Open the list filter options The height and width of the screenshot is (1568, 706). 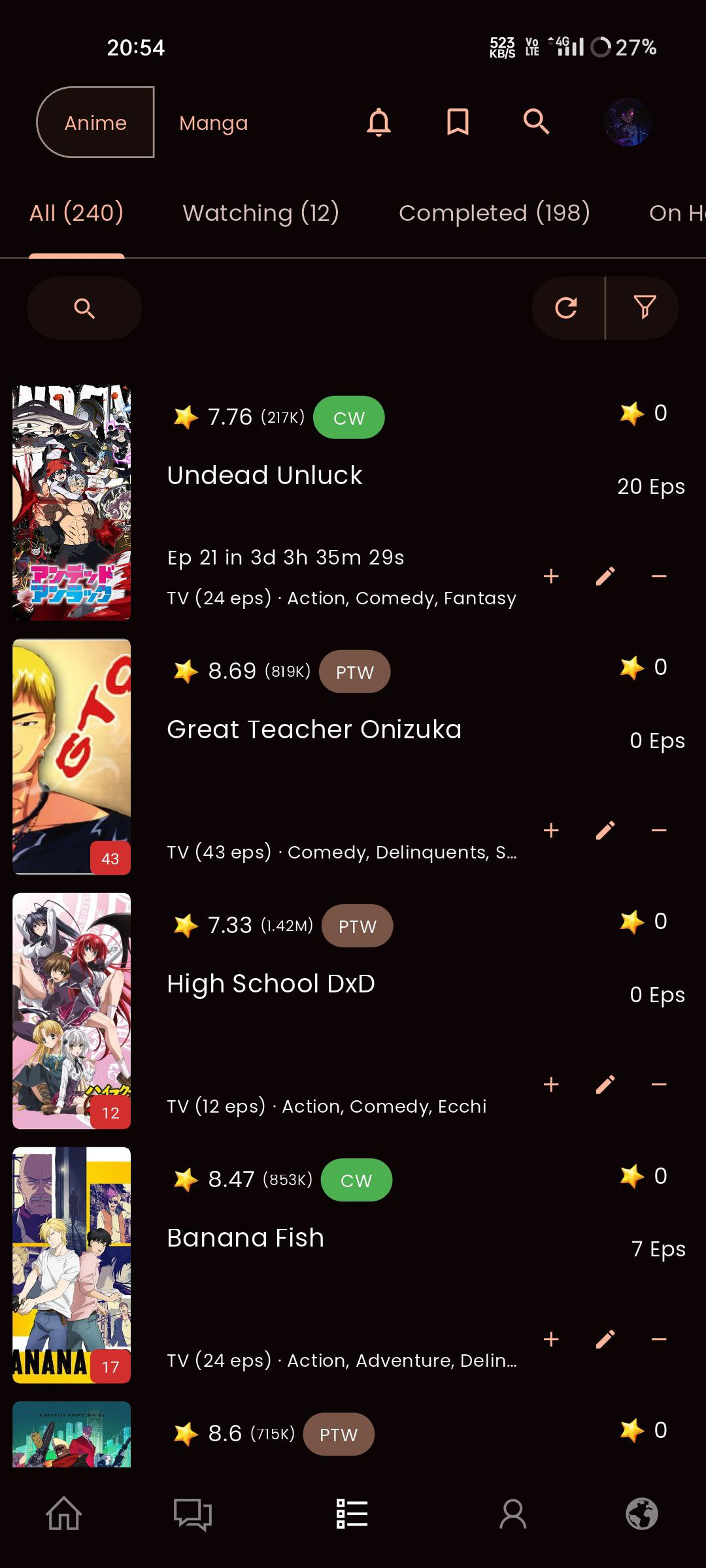point(645,308)
